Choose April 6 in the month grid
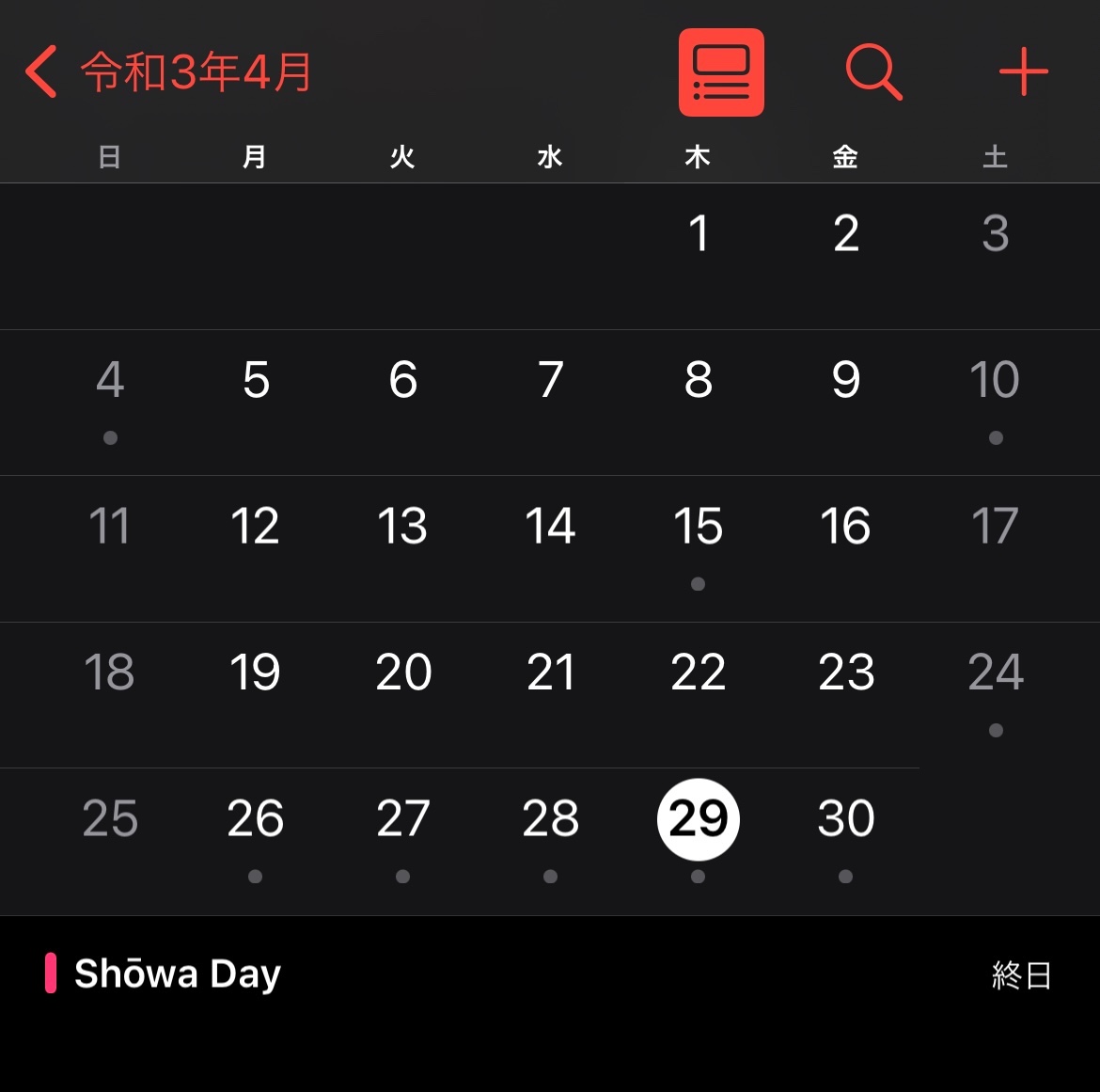 (x=402, y=380)
